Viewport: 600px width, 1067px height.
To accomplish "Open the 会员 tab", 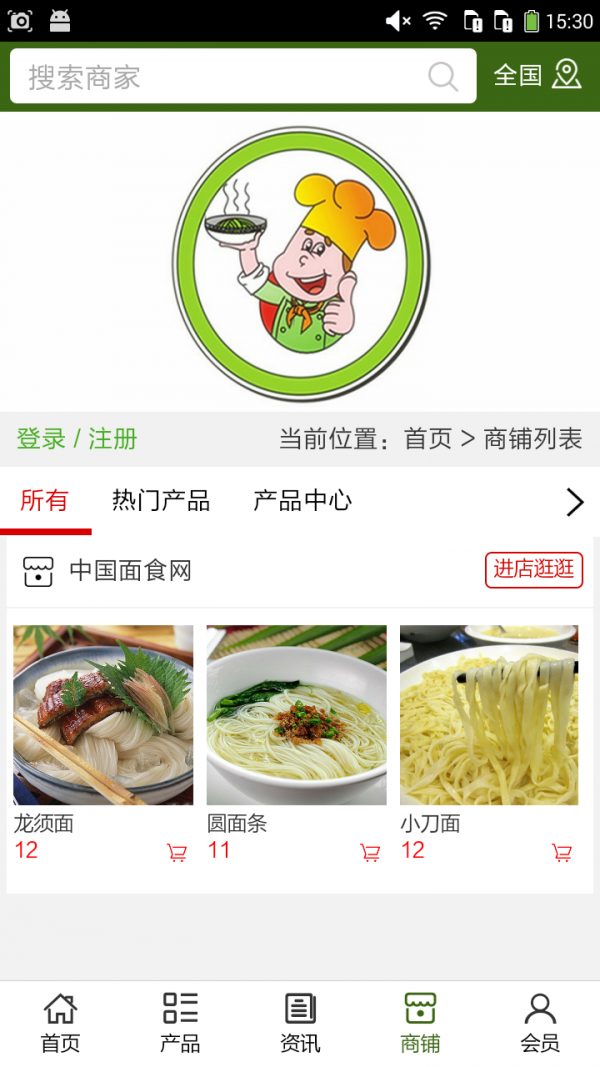I will tap(540, 1023).
